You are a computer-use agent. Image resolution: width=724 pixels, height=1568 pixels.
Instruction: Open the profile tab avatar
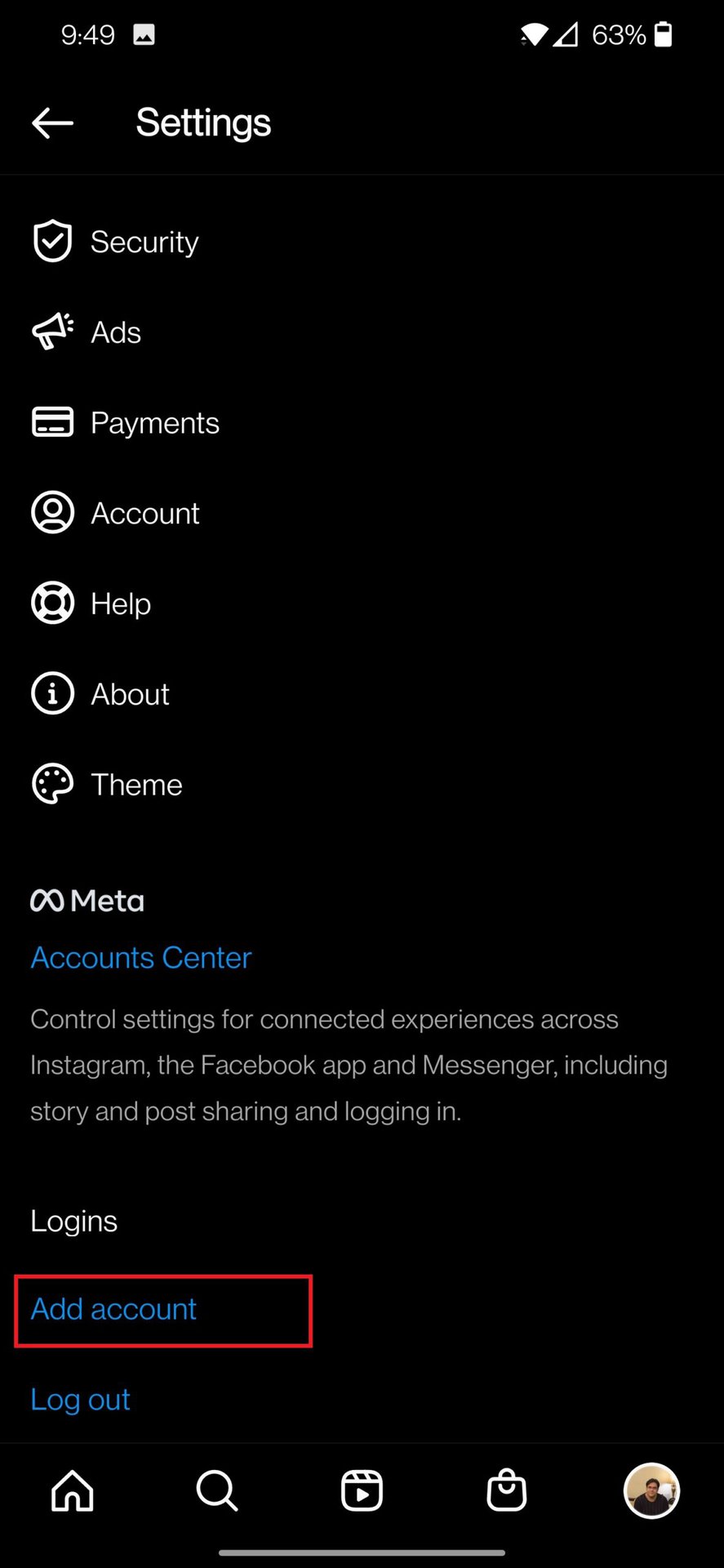[651, 1490]
